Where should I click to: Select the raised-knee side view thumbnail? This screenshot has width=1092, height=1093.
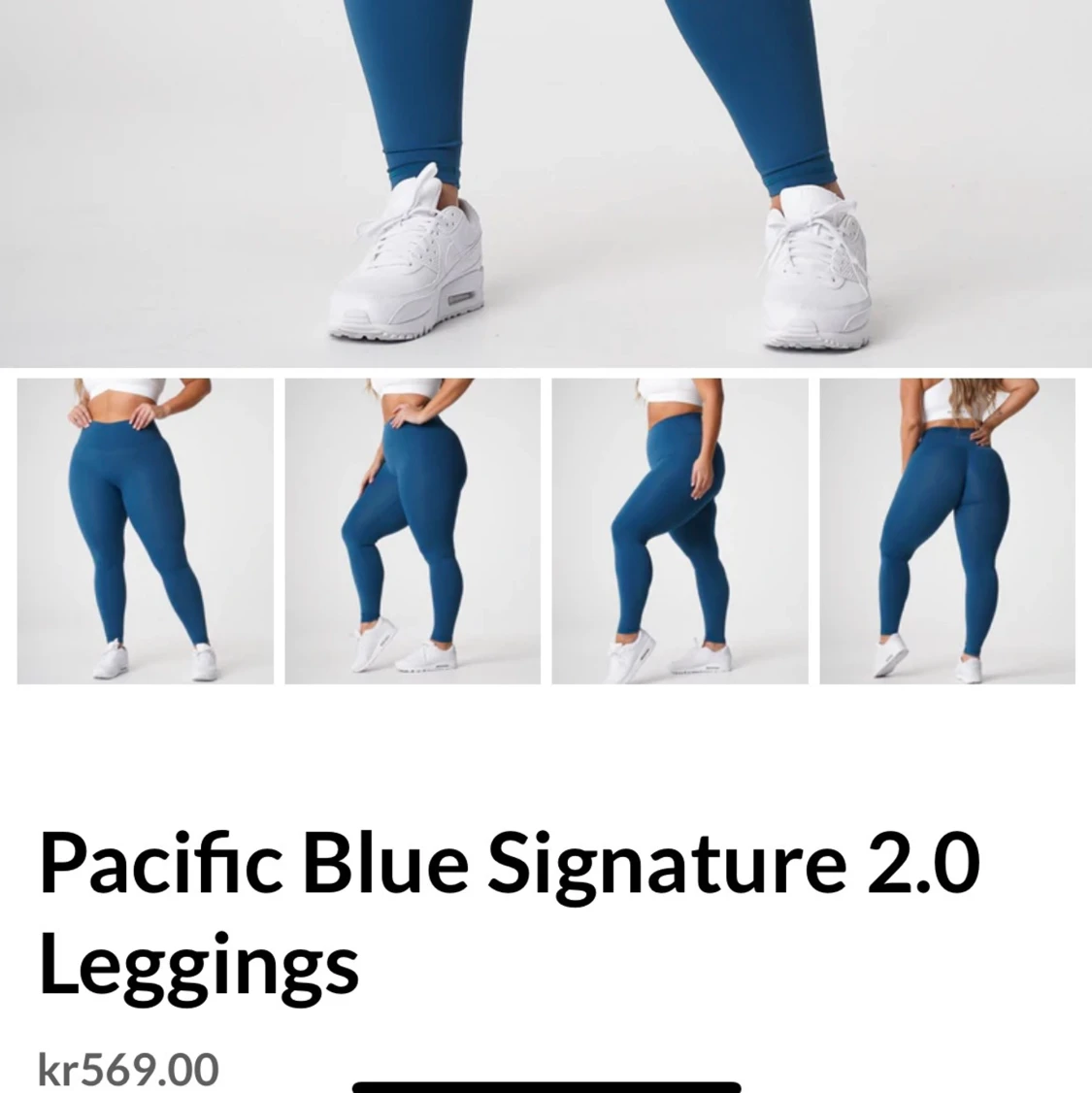click(x=413, y=531)
